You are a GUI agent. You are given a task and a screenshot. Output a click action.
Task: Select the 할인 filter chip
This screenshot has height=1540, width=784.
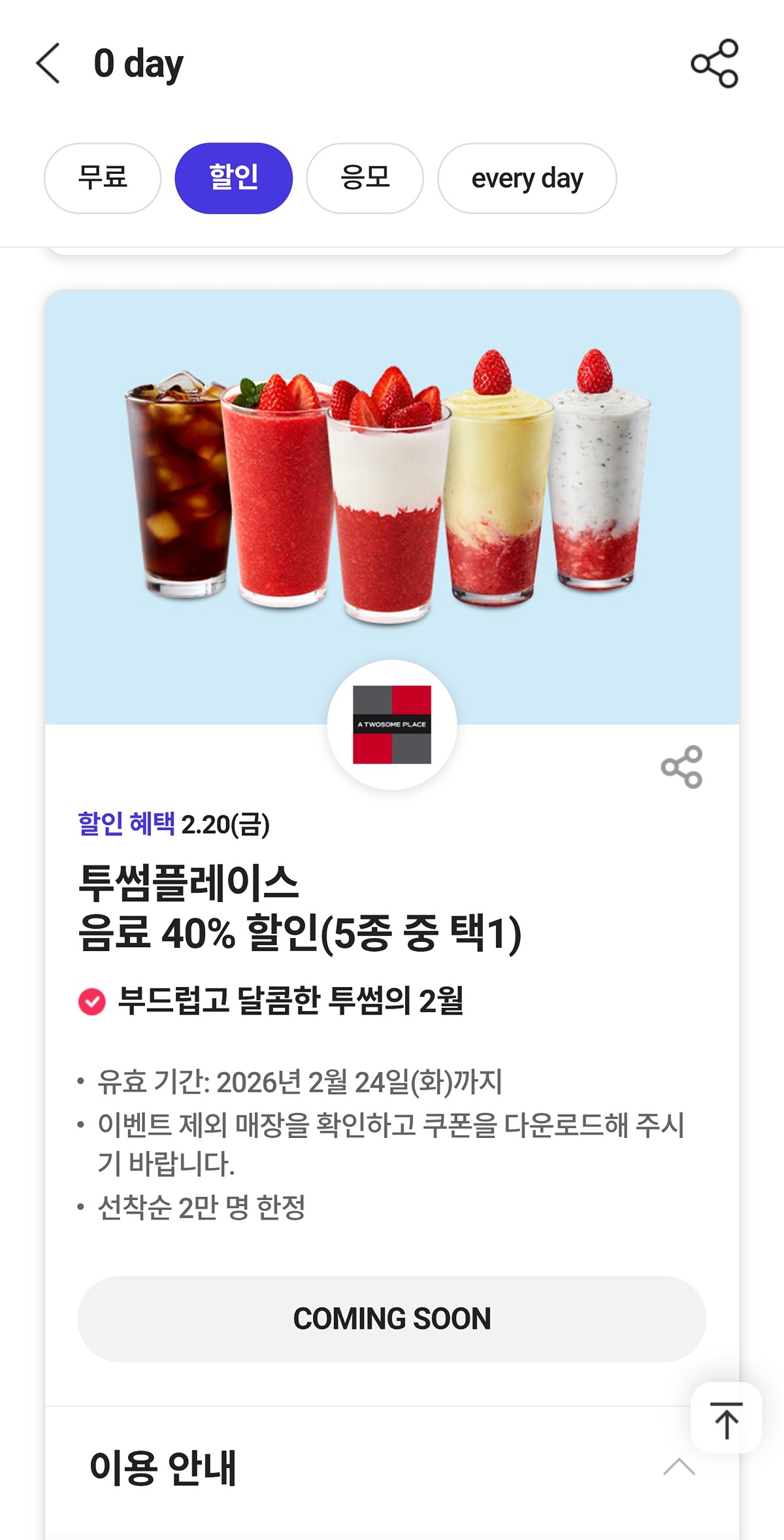tap(233, 178)
